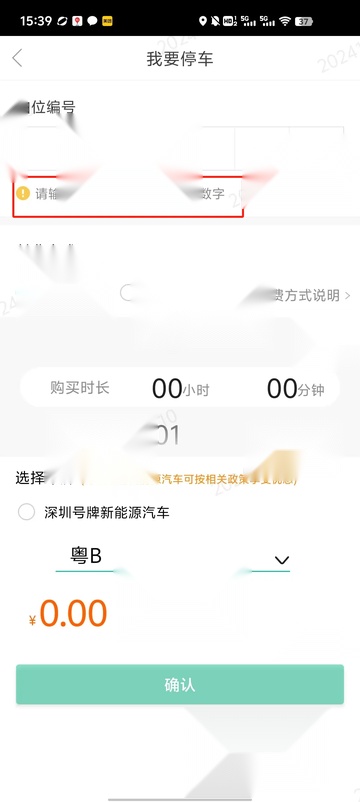Expand the 粤B license plate dropdown
Viewport: 360px width, 802px height.
pyautogui.click(x=282, y=560)
